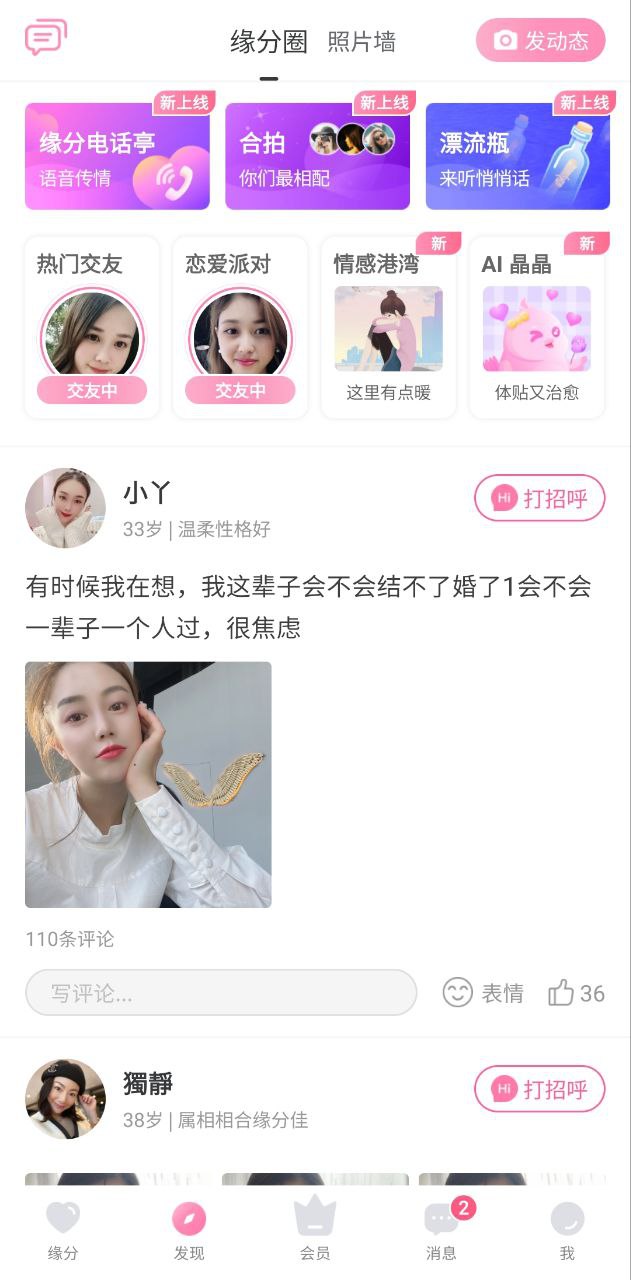Open the AI 晶晶 card
Image resolution: width=631 pixels, height=1280 pixels.
coord(536,328)
